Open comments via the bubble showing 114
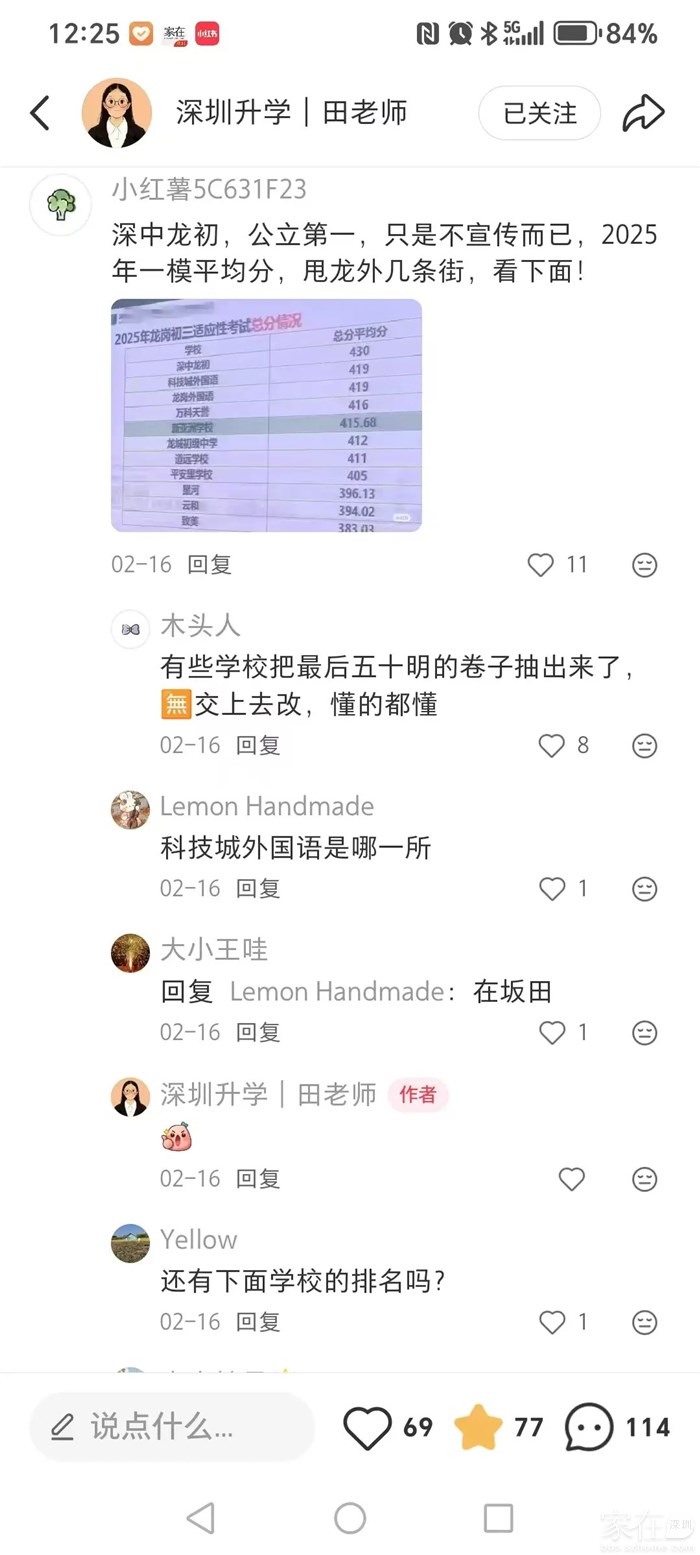This screenshot has height=1555, width=700. (589, 1427)
